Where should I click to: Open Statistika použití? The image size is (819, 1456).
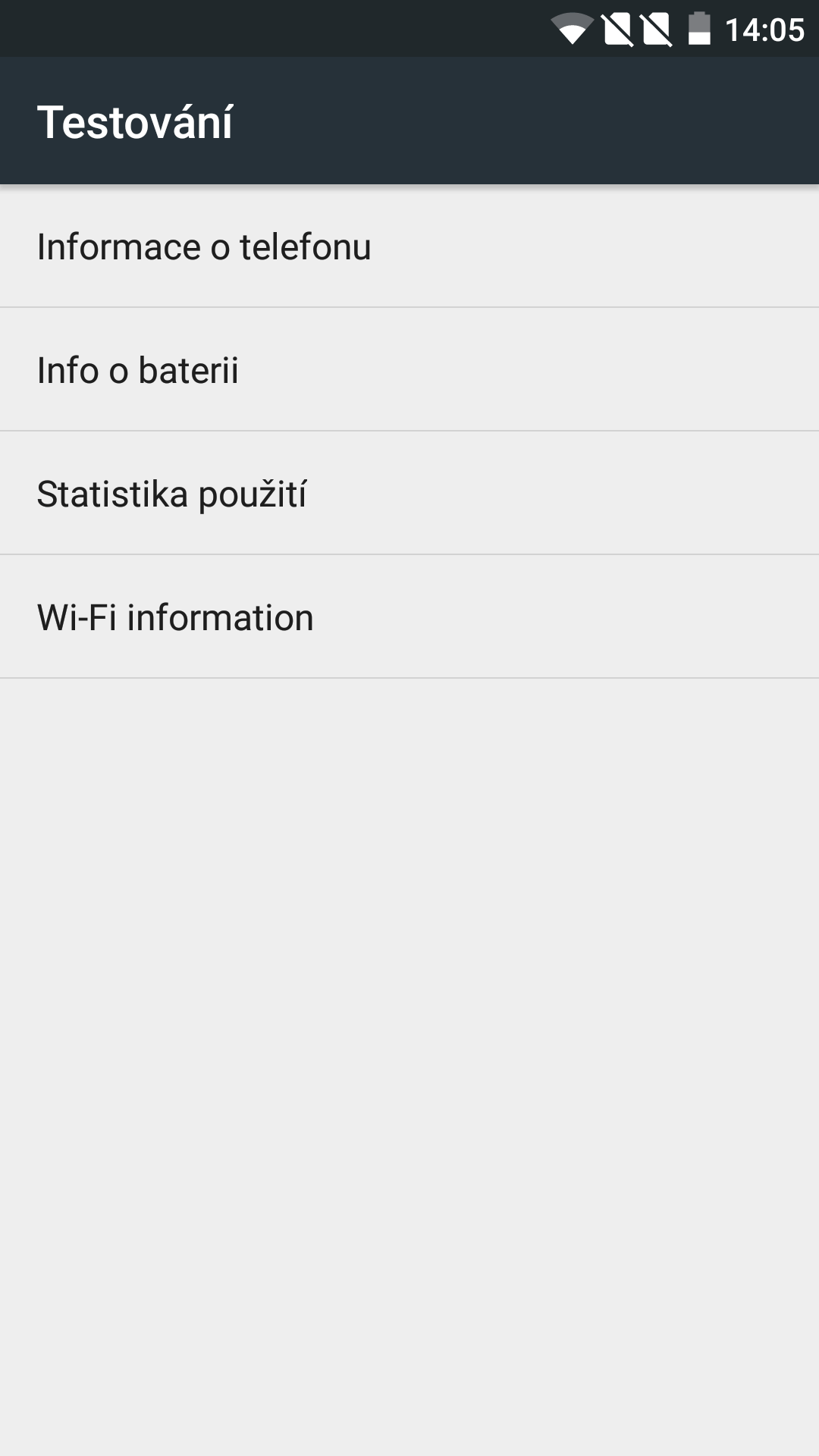409,494
